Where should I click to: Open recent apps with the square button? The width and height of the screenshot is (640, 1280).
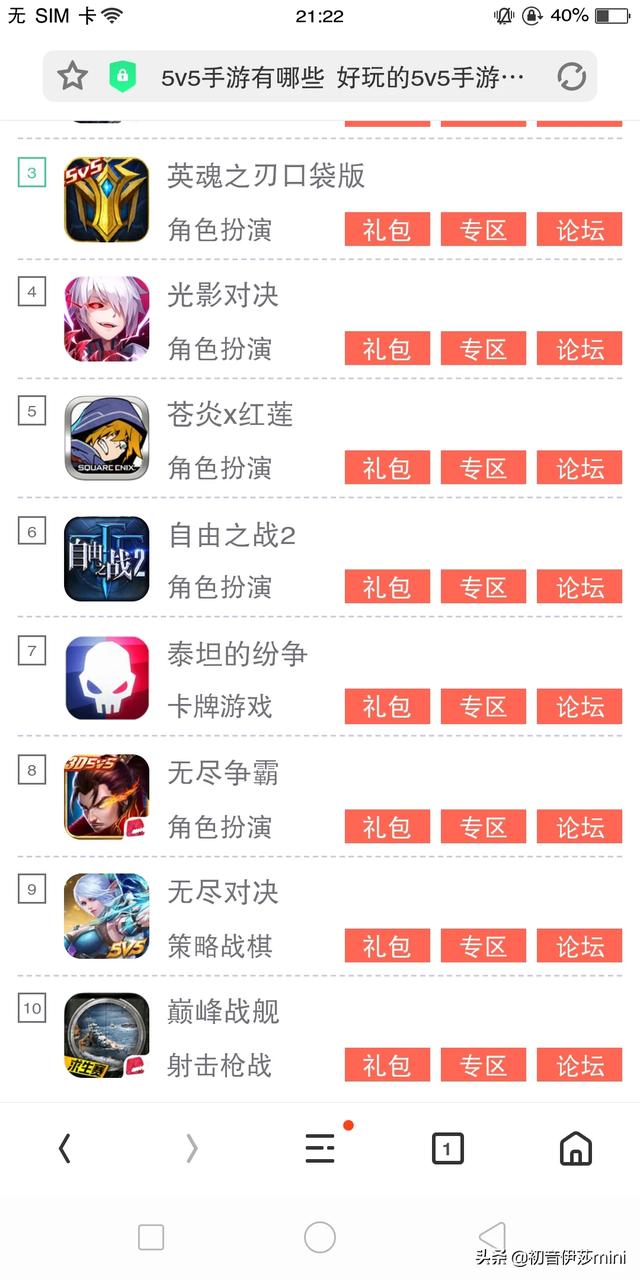pyautogui.click(x=151, y=1237)
